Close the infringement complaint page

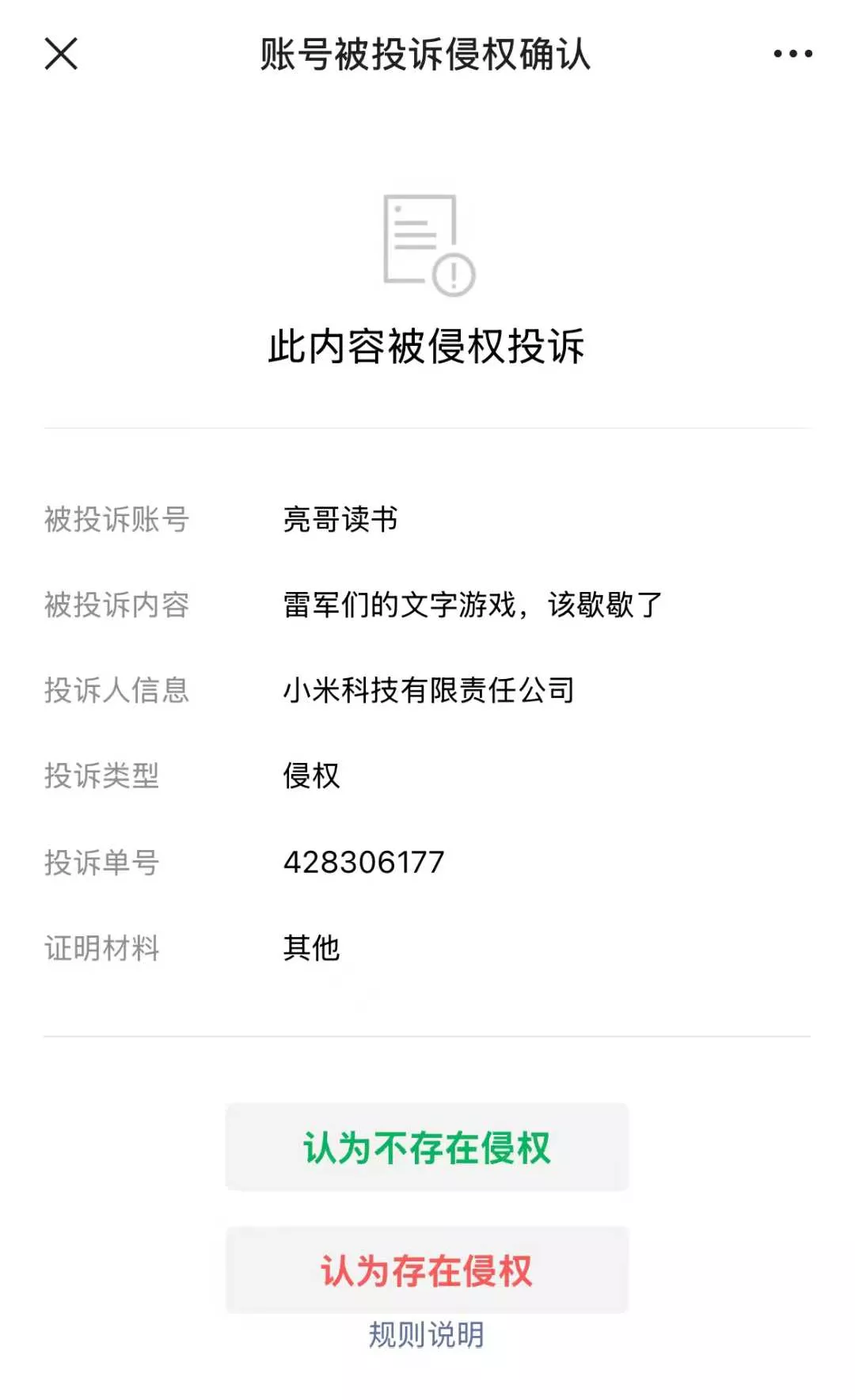click(61, 54)
